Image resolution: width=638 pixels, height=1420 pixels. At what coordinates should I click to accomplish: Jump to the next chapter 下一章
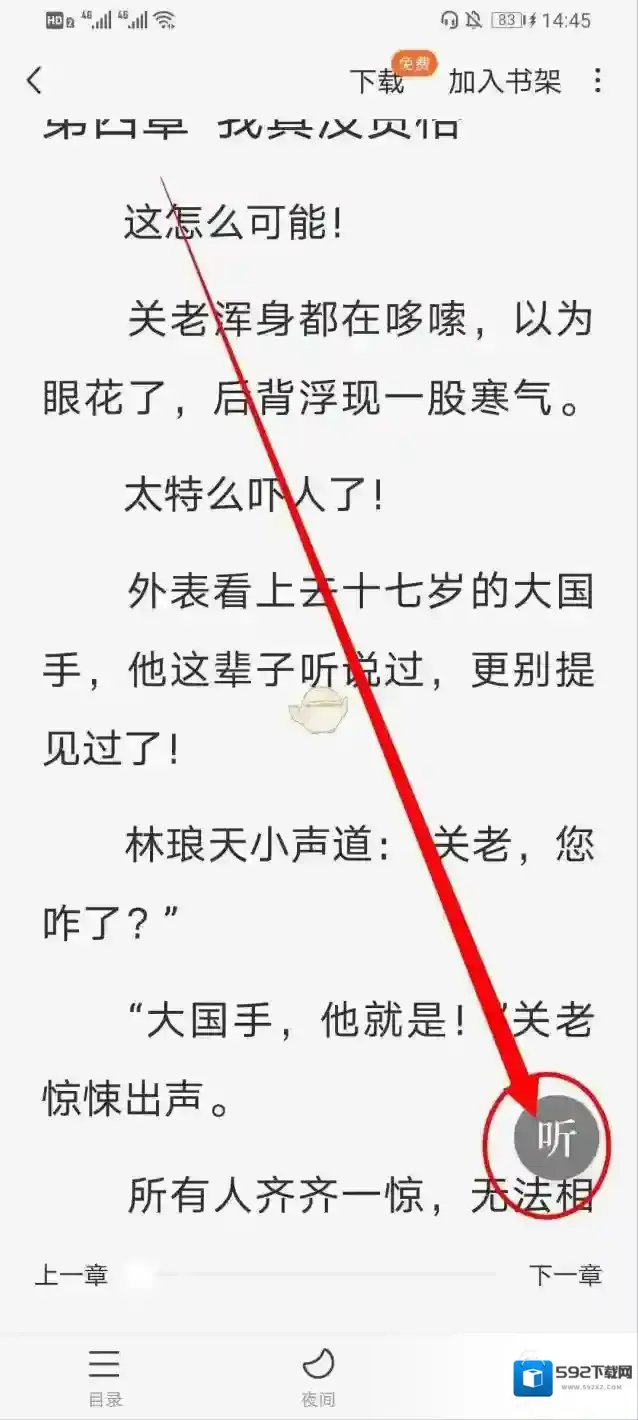click(x=565, y=1275)
